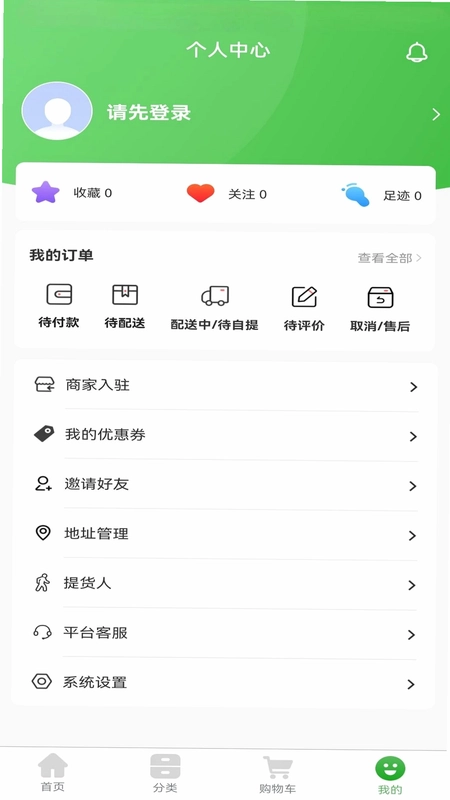The width and height of the screenshot is (450, 800).
Task: Open 待配送 orders
Action: point(125,307)
